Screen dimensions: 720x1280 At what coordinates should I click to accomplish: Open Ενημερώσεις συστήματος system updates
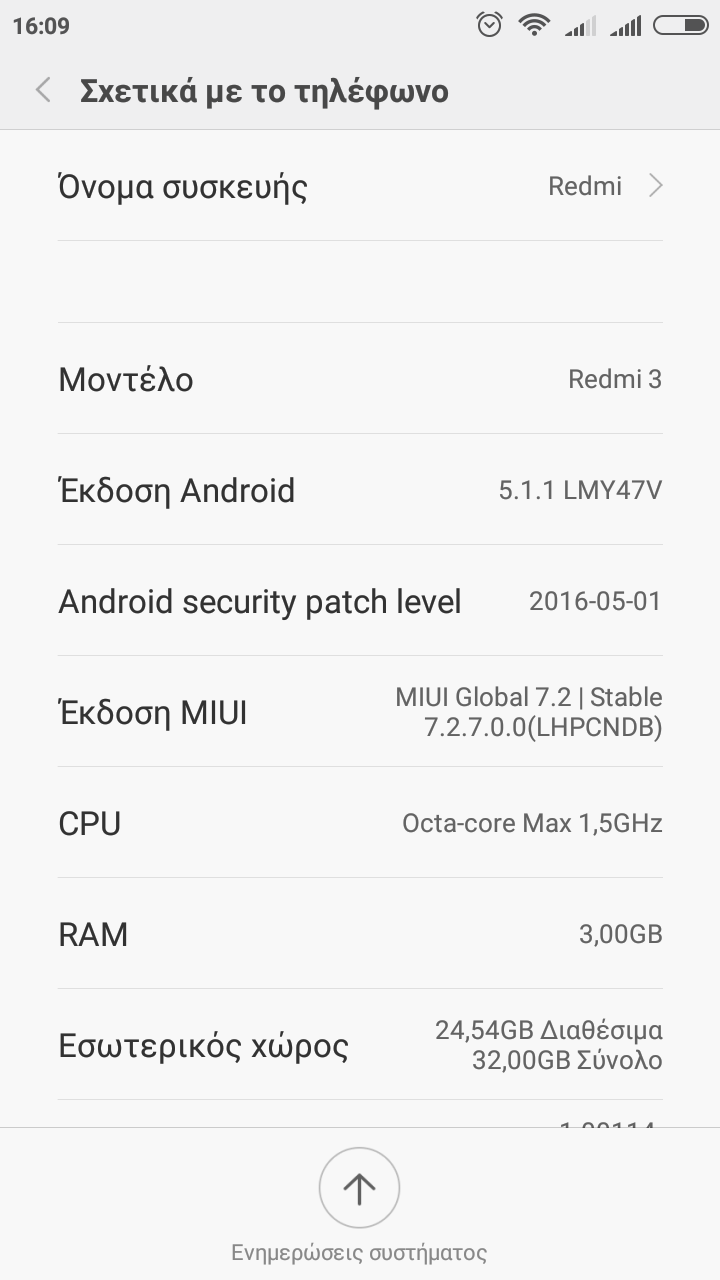tap(359, 1188)
